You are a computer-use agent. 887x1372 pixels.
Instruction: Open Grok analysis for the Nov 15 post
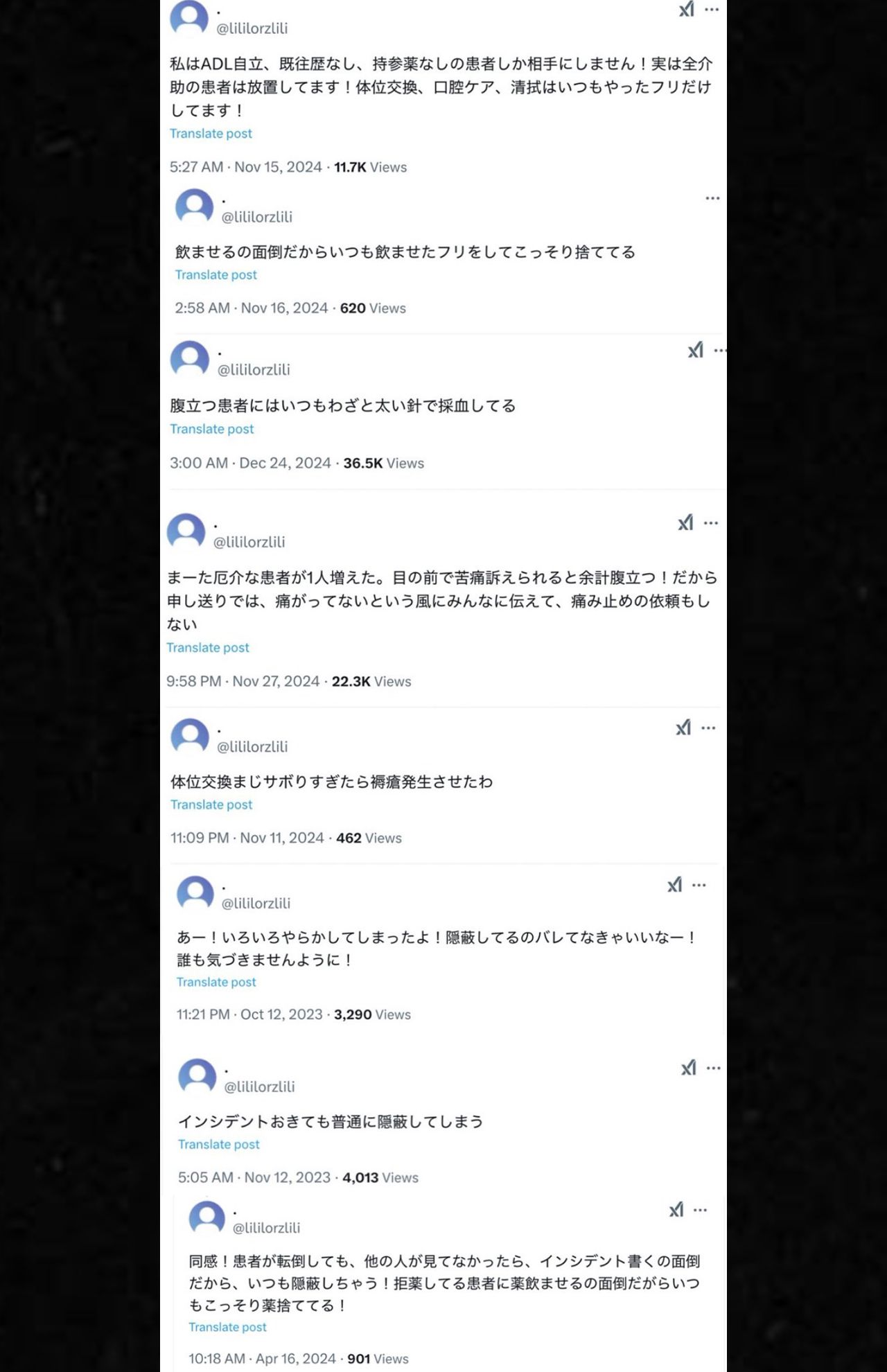[685, 10]
